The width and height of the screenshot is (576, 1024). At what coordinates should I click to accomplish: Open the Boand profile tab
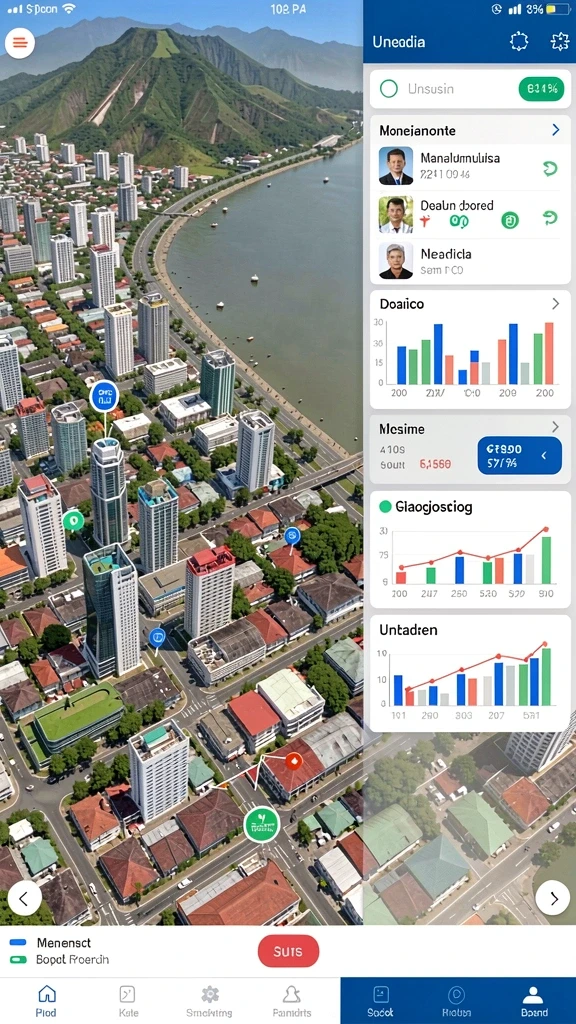(534, 1001)
